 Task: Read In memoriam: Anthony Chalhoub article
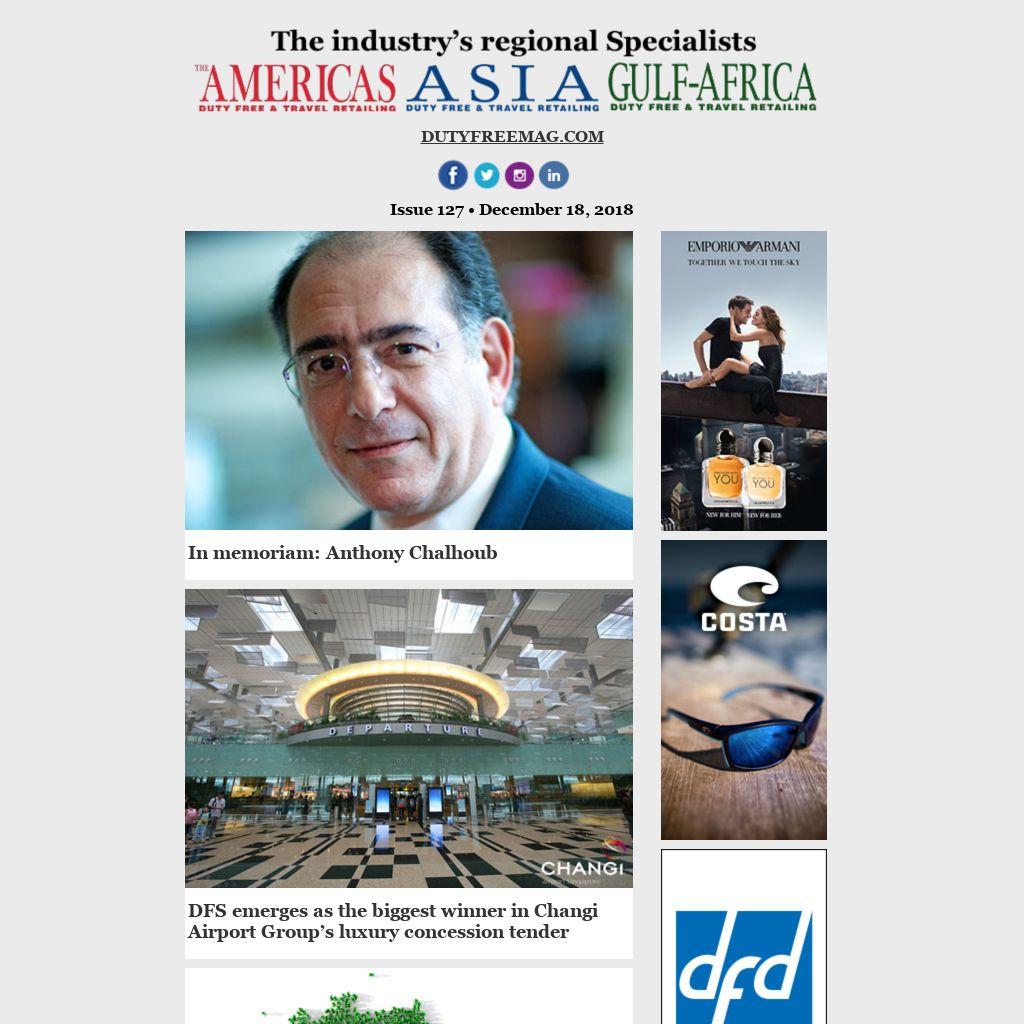[x=342, y=553]
